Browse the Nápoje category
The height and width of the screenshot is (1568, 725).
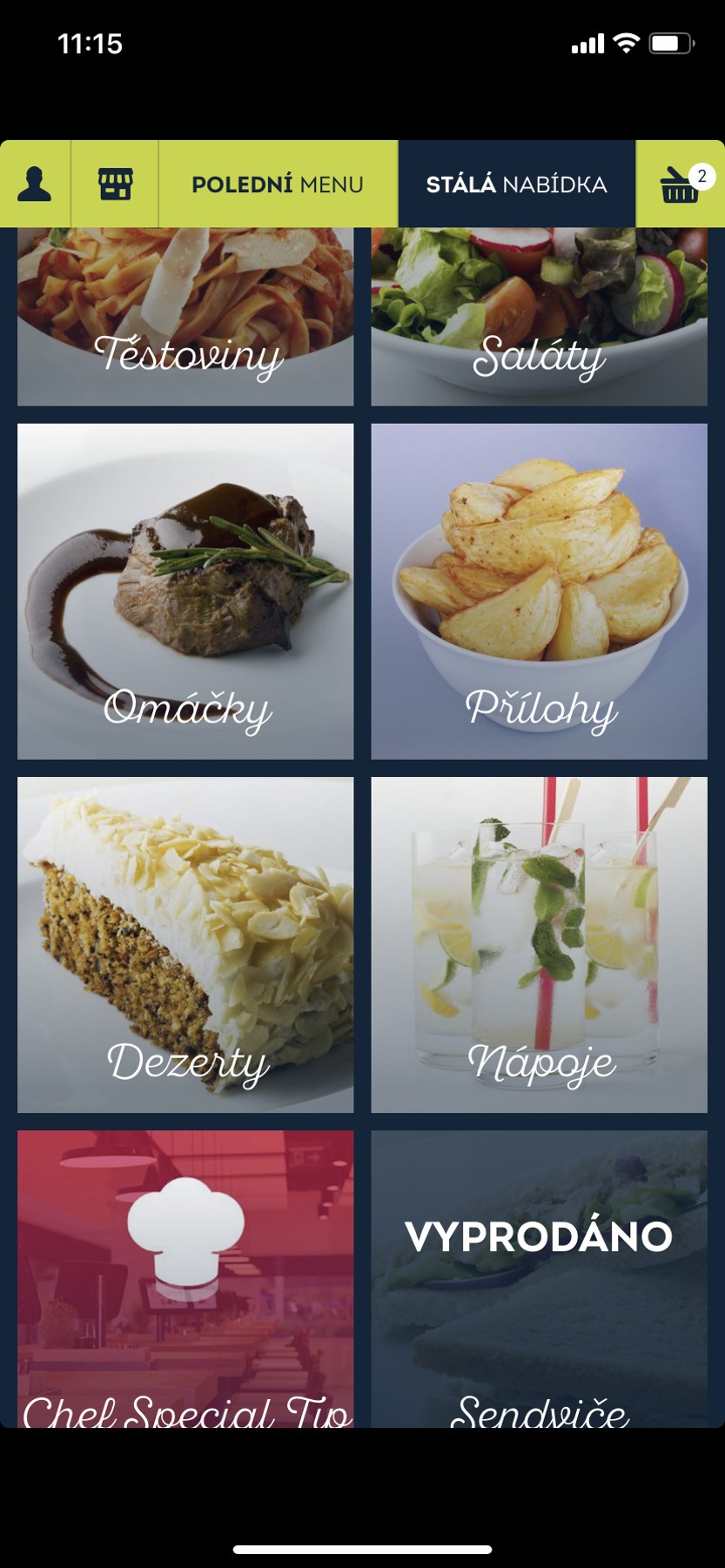[x=539, y=945]
